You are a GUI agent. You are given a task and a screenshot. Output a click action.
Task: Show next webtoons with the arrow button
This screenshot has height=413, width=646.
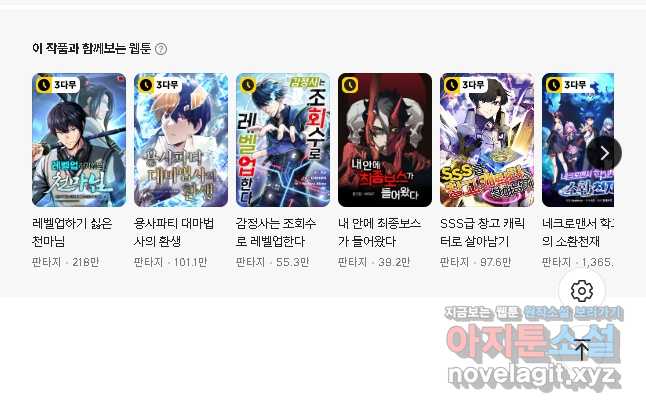pyautogui.click(x=603, y=153)
